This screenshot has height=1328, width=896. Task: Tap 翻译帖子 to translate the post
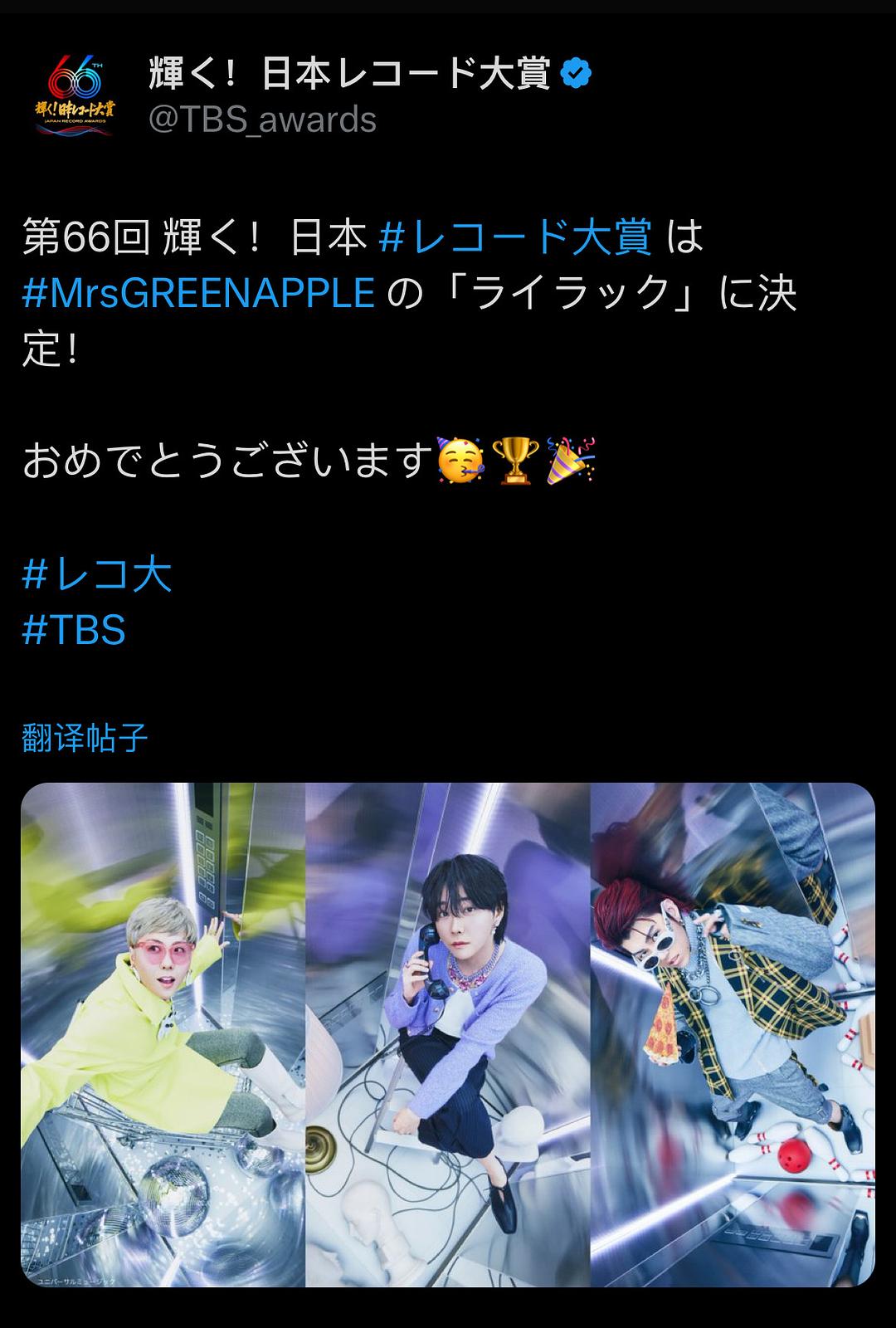[85, 737]
